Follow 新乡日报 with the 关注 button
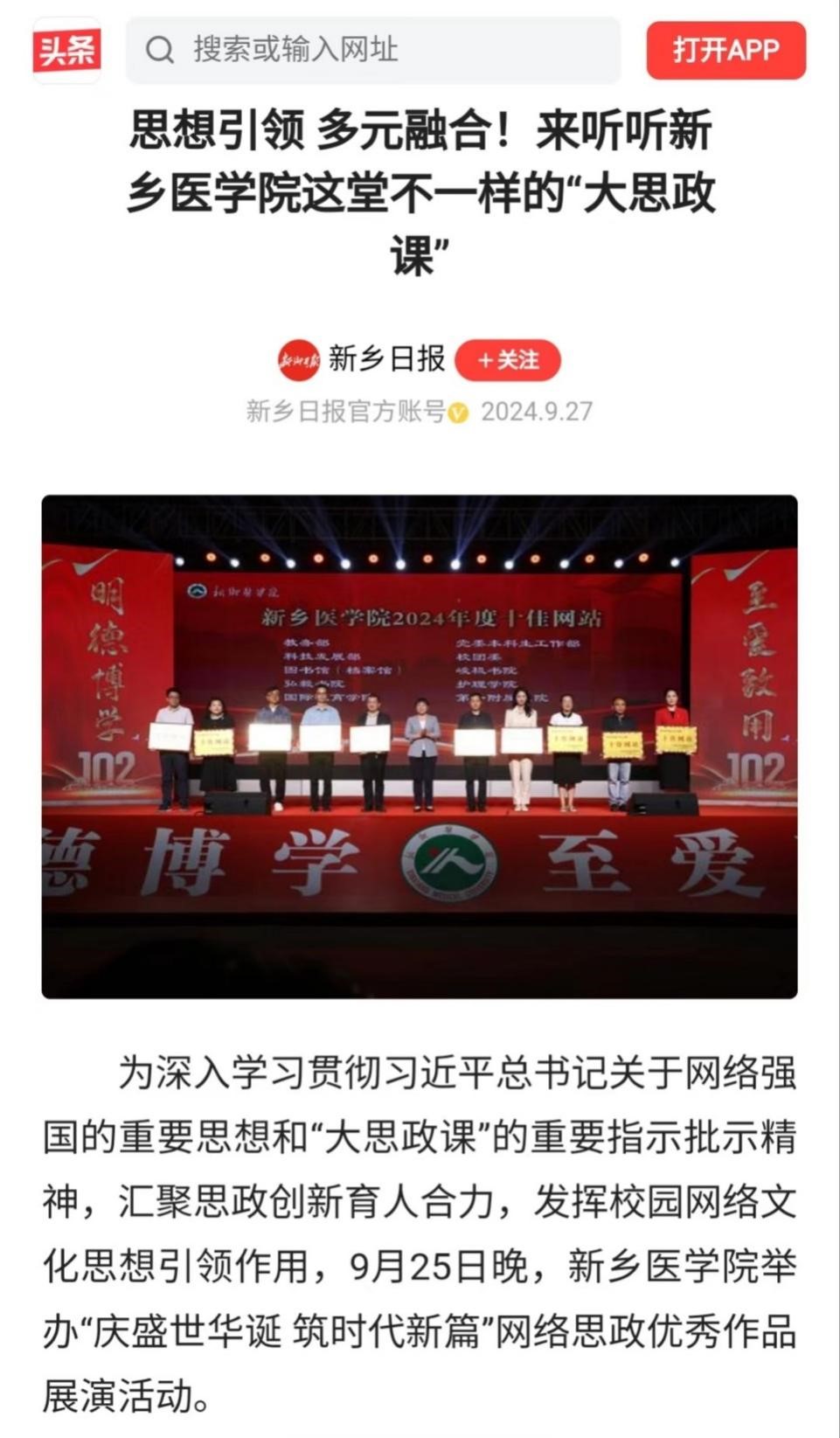Viewport: 840px width, 1438px height. 508,360
